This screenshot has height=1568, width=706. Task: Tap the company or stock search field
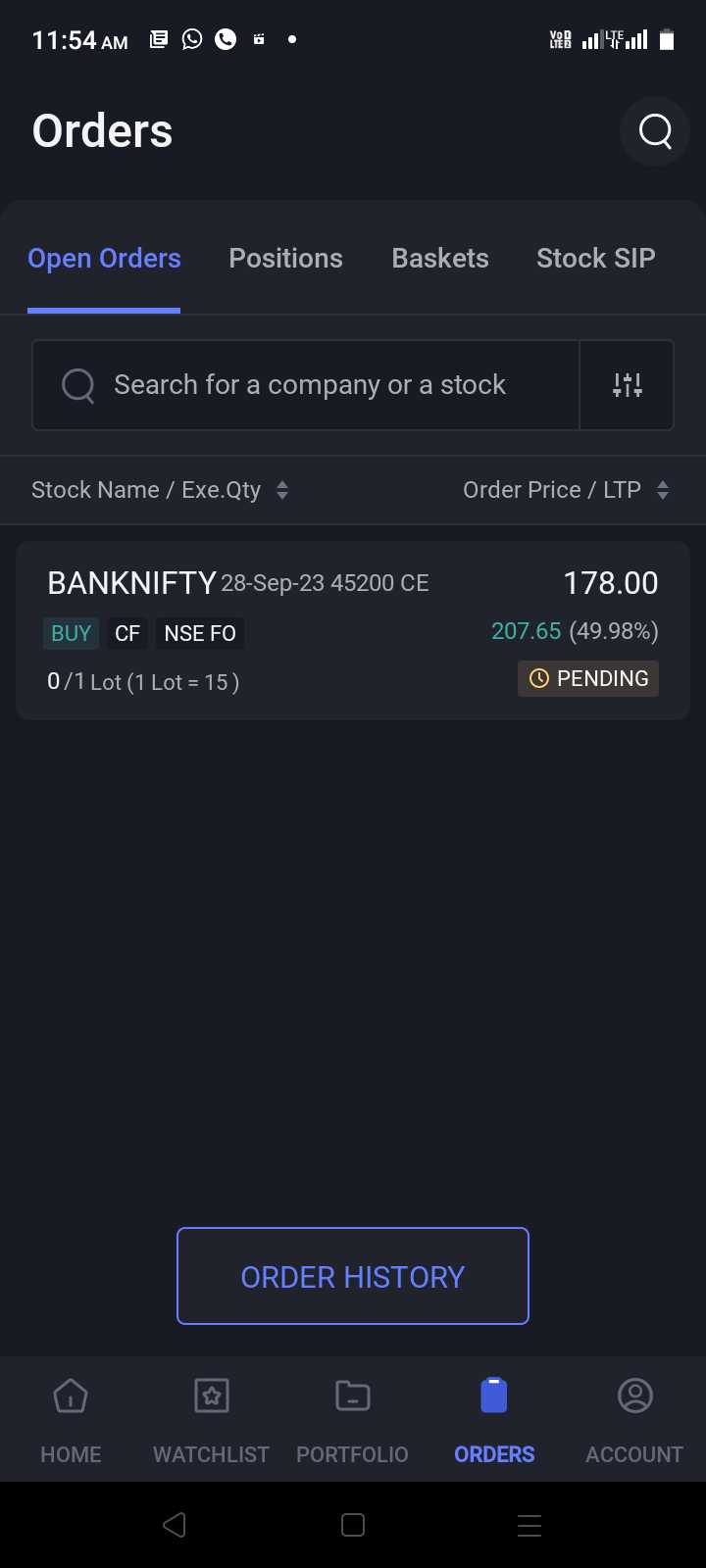point(306,385)
